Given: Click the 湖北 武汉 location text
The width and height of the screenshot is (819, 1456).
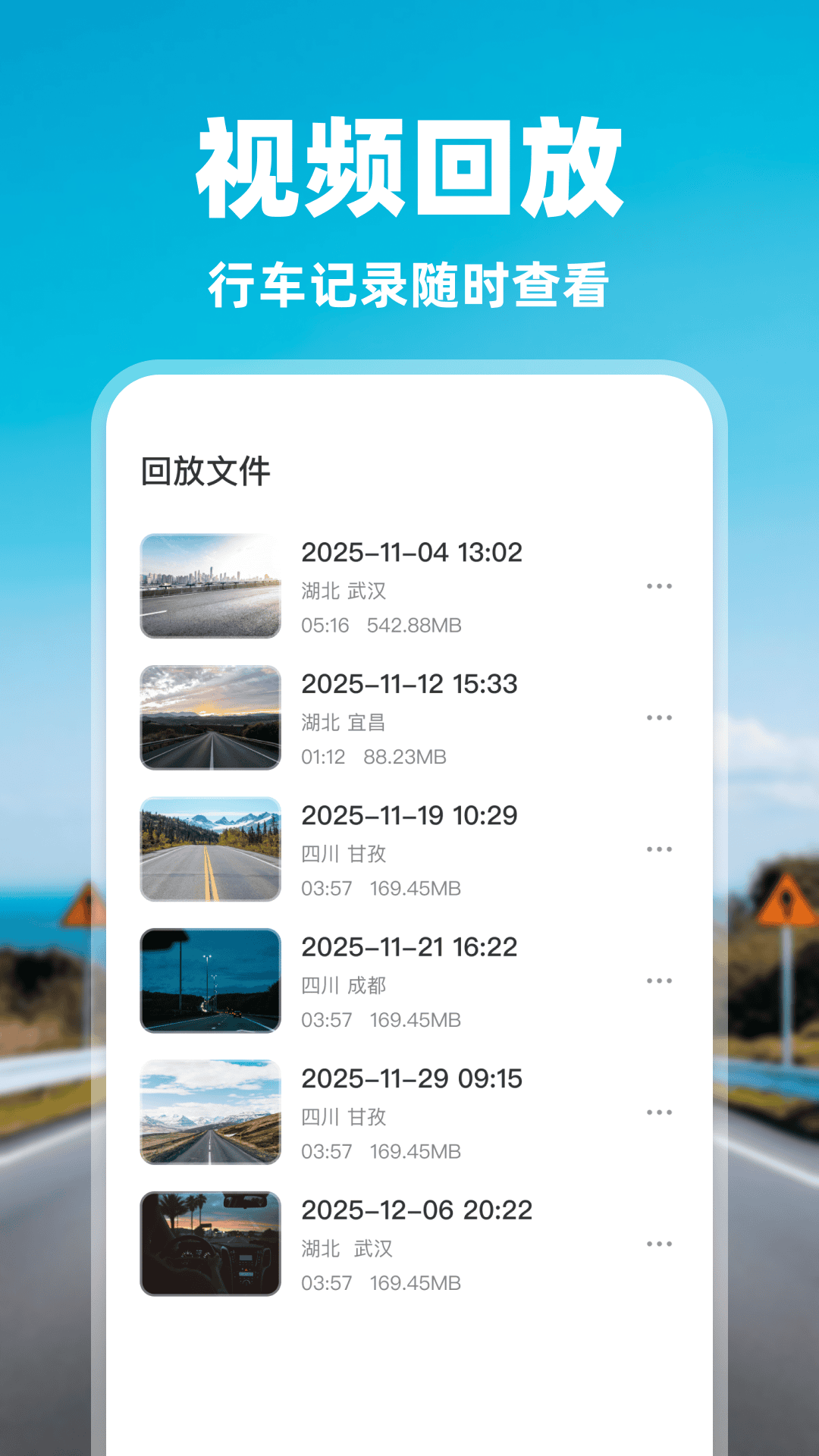Looking at the screenshot, I should coord(344,592).
